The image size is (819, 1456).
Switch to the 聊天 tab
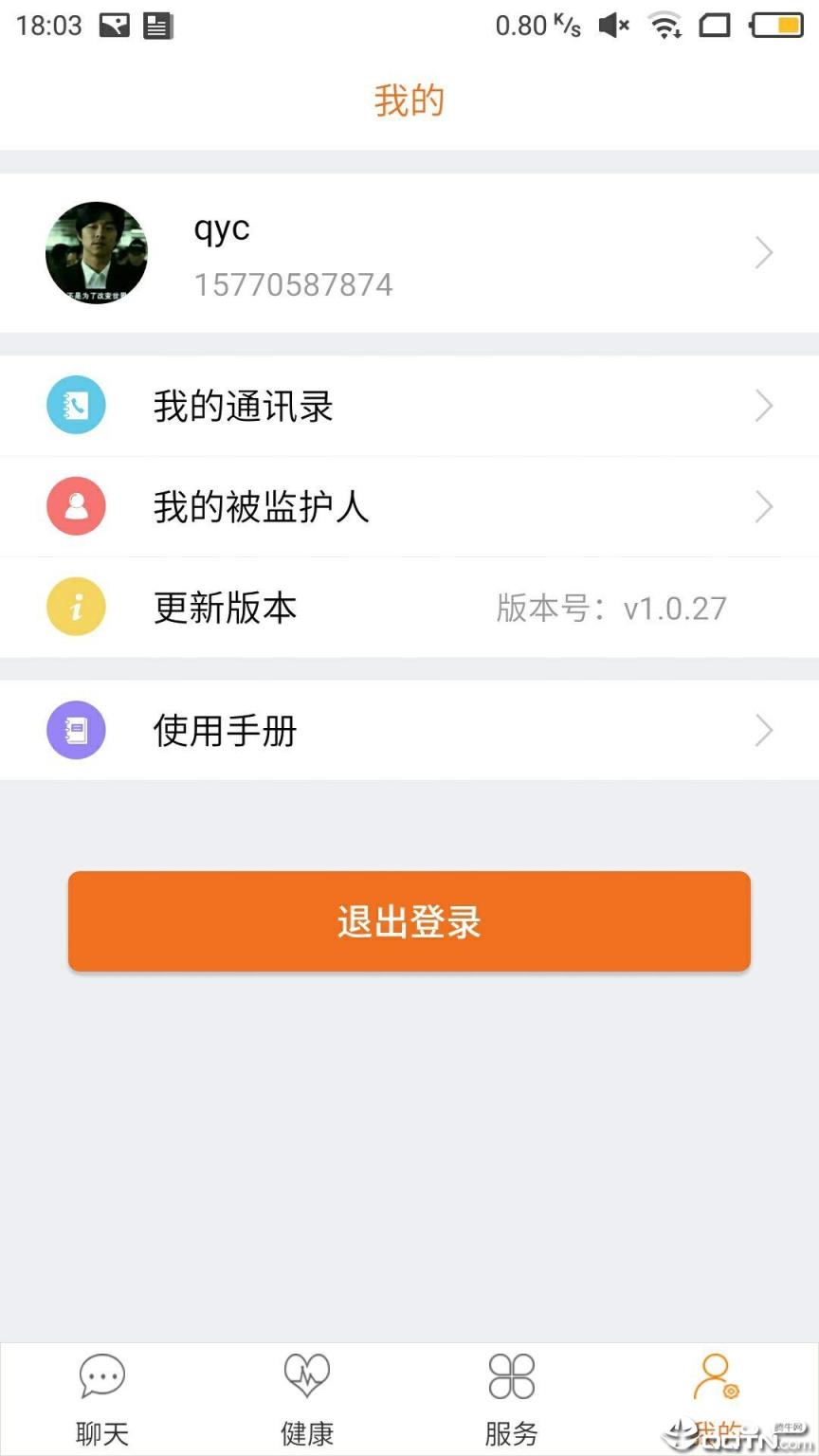click(100, 1393)
